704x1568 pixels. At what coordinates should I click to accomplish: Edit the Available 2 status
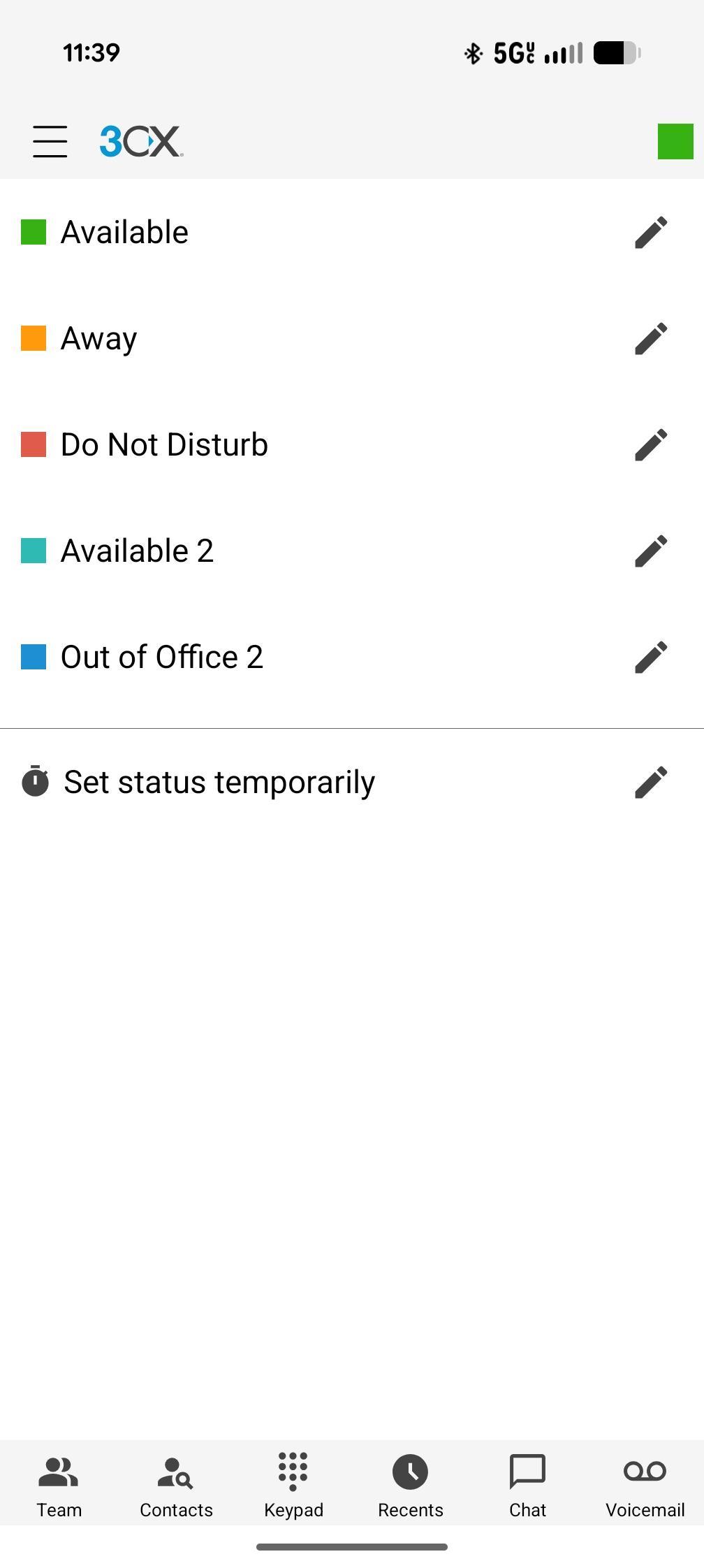coord(651,551)
